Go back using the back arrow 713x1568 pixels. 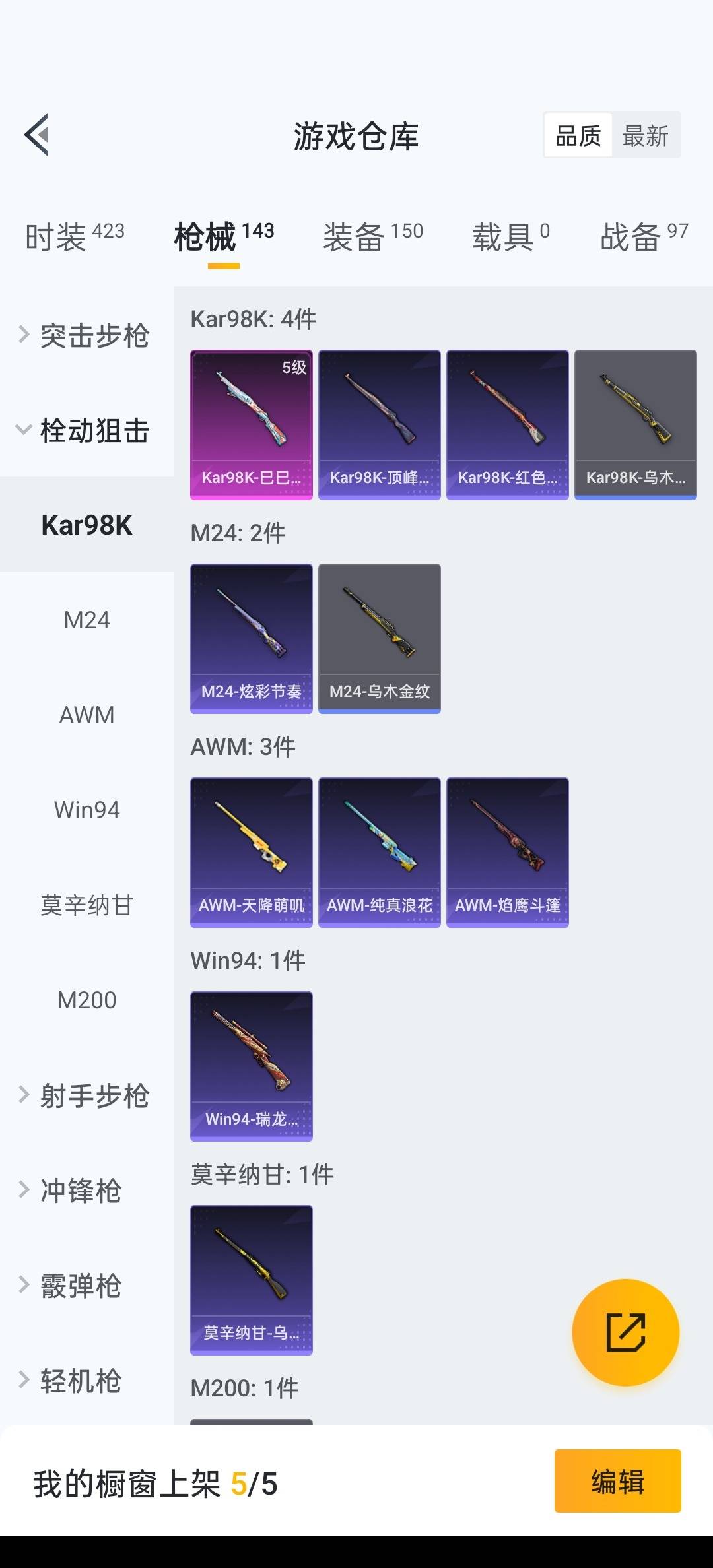click(37, 135)
